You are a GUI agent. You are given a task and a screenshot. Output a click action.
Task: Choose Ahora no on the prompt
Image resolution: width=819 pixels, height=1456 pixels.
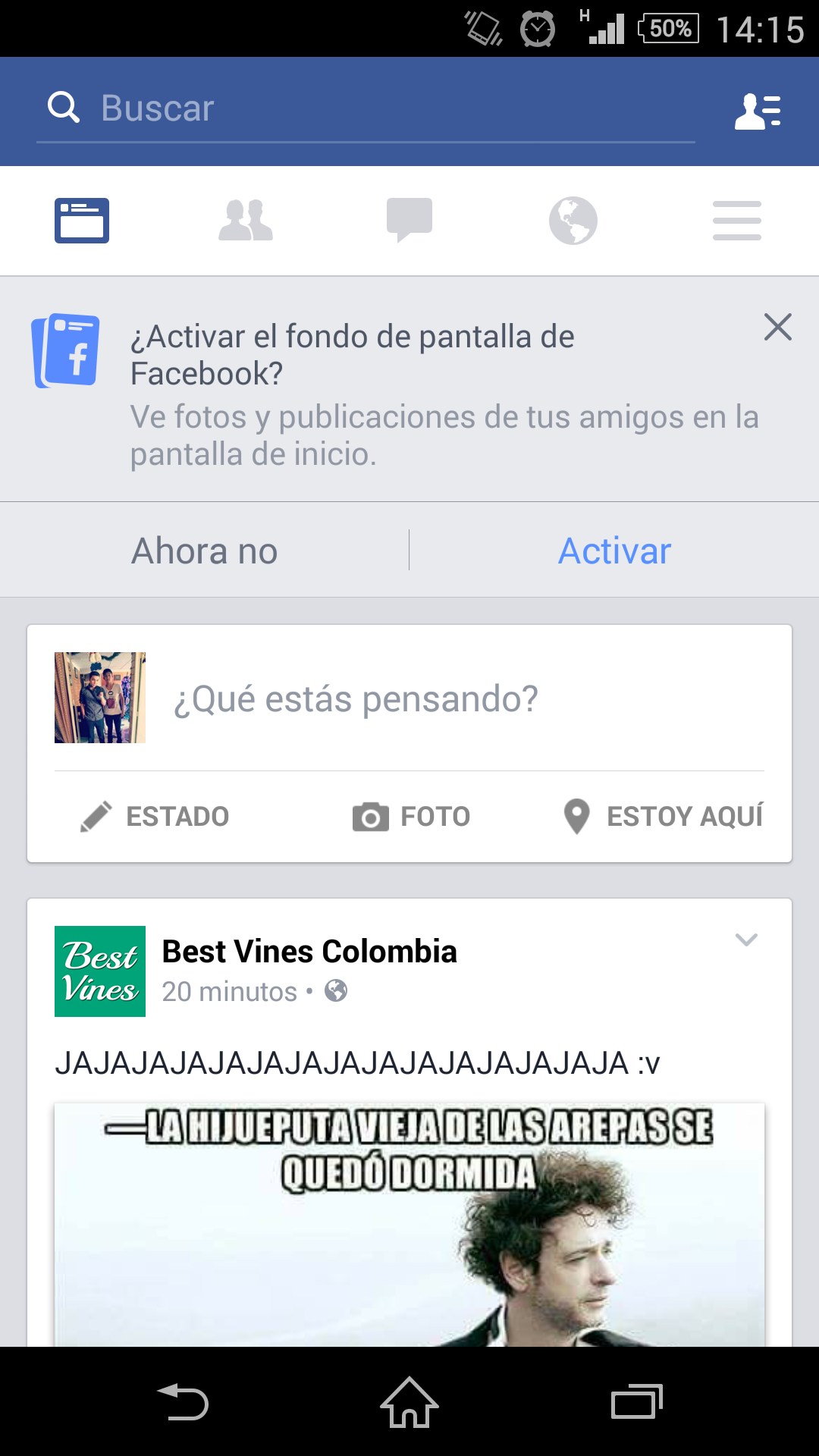pyautogui.click(x=205, y=551)
